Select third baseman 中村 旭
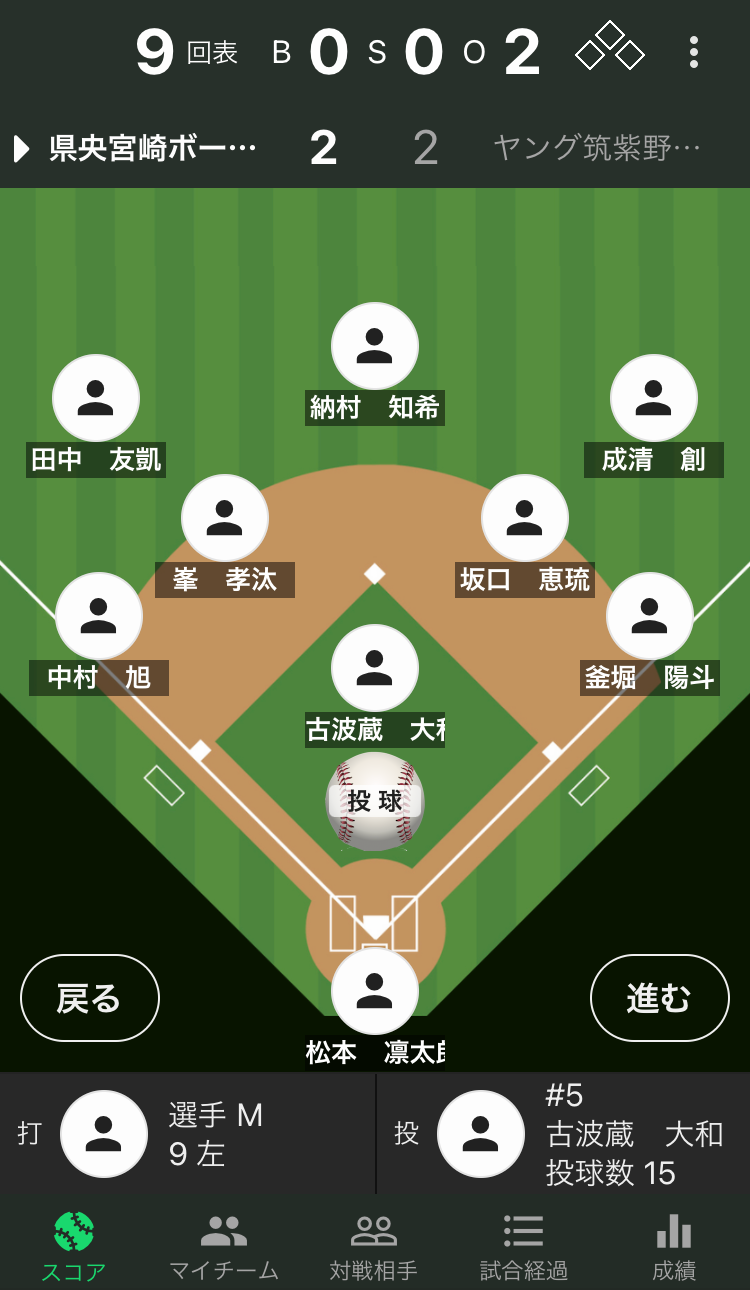Screen dimensions: 750x1290 (99, 617)
